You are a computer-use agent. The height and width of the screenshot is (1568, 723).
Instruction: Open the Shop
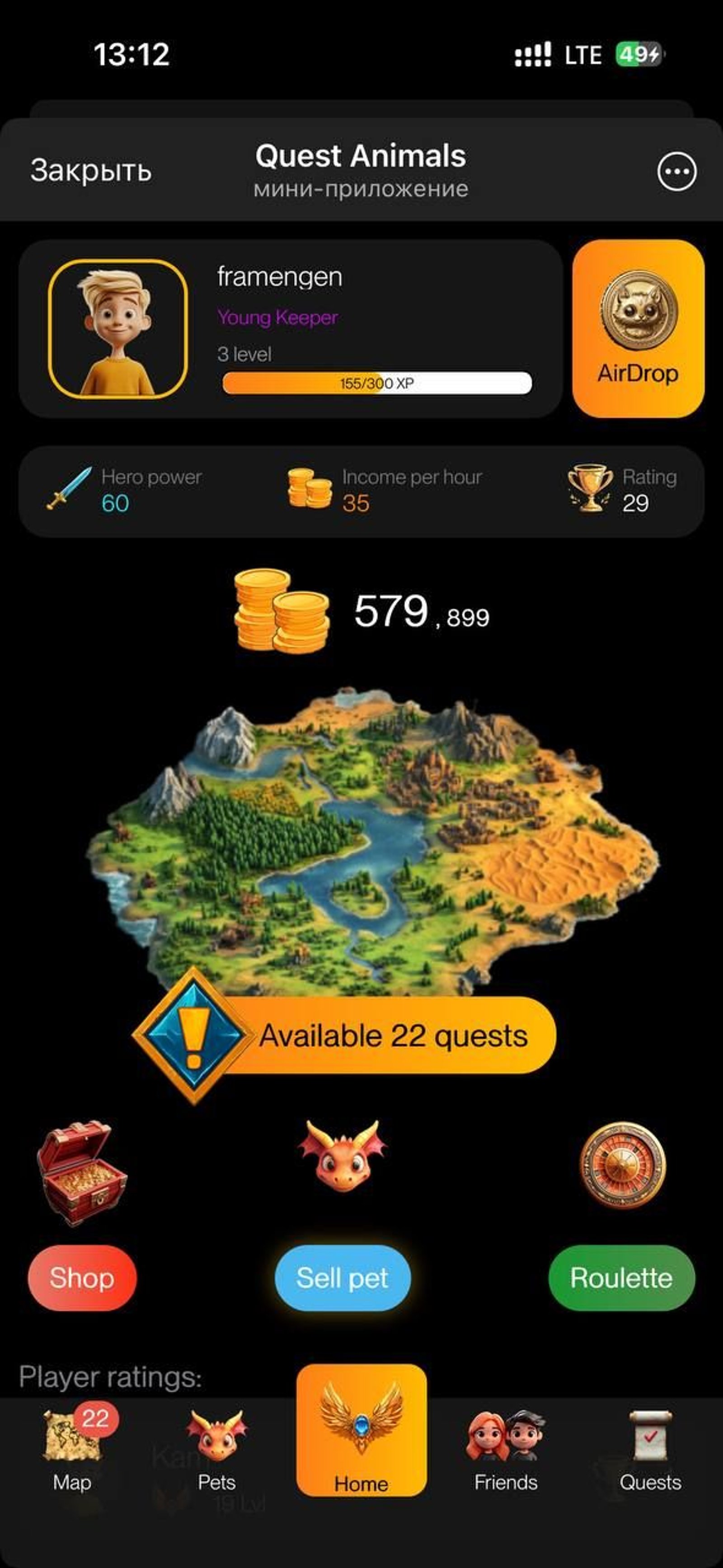[x=82, y=1278]
